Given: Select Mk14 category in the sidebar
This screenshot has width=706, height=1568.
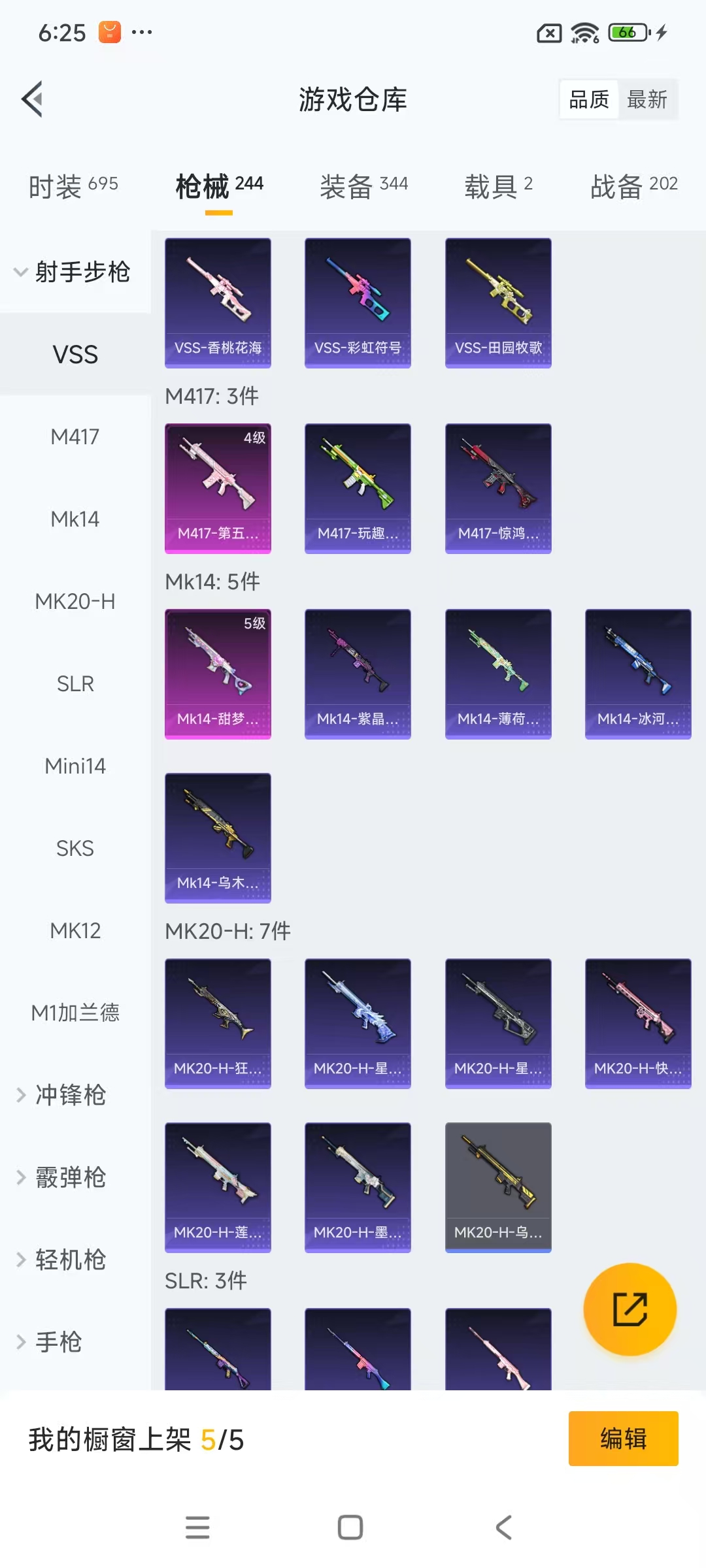Looking at the screenshot, I should click(x=74, y=519).
